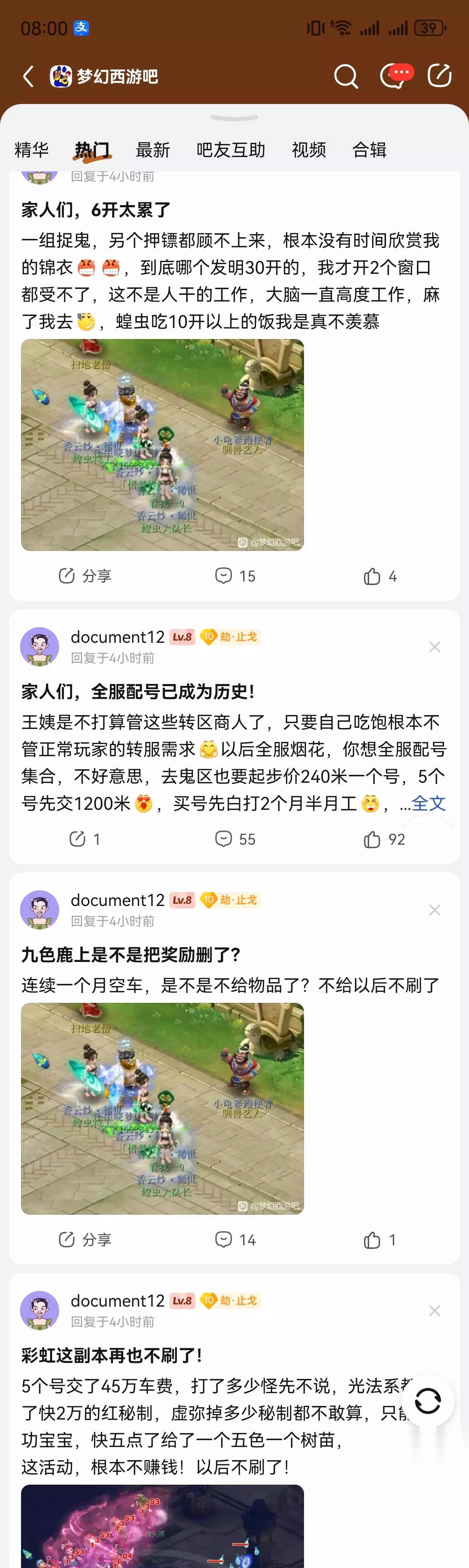Screen dimensions: 469x1568
Task: Go back from 梦幻西游吧
Action: pos(28,76)
